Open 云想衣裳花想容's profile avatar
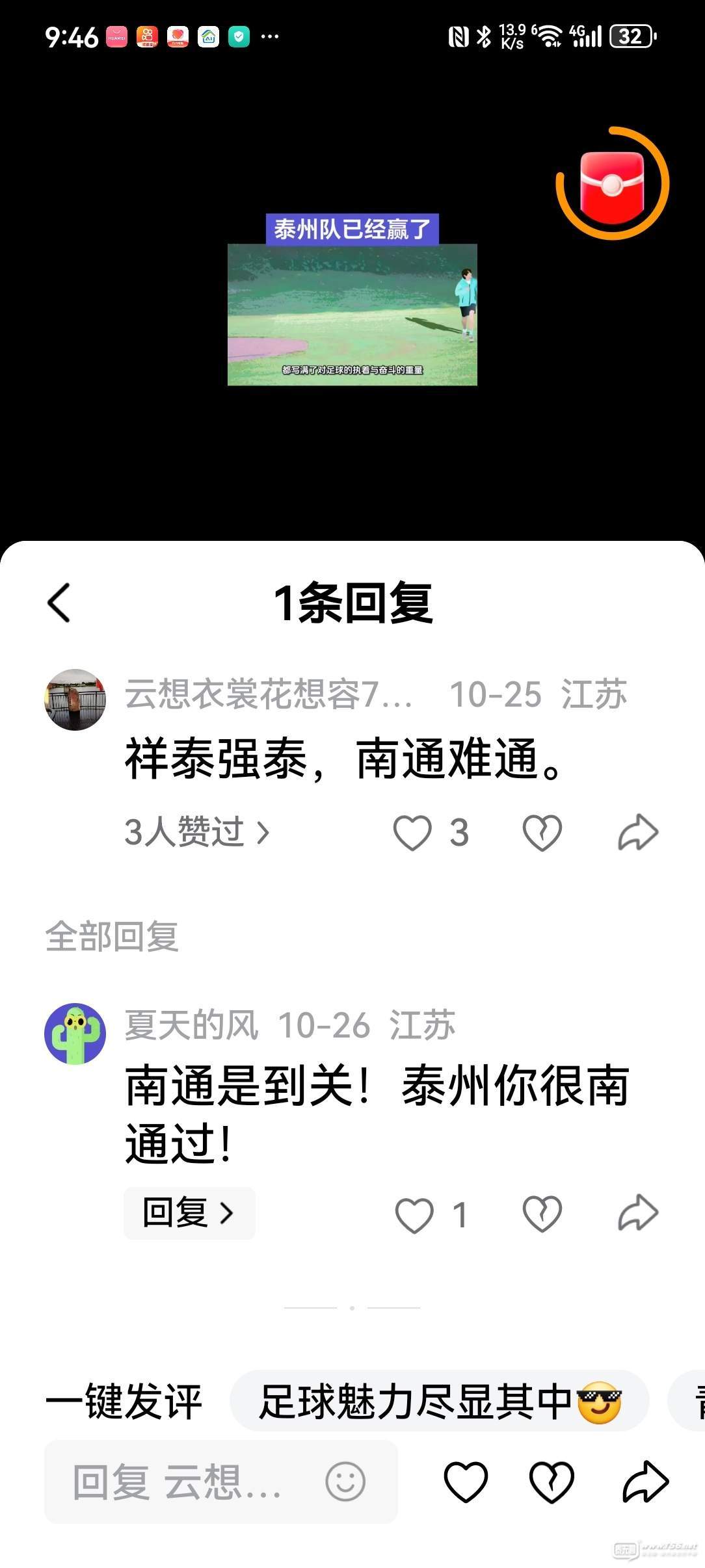 [x=75, y=699]
